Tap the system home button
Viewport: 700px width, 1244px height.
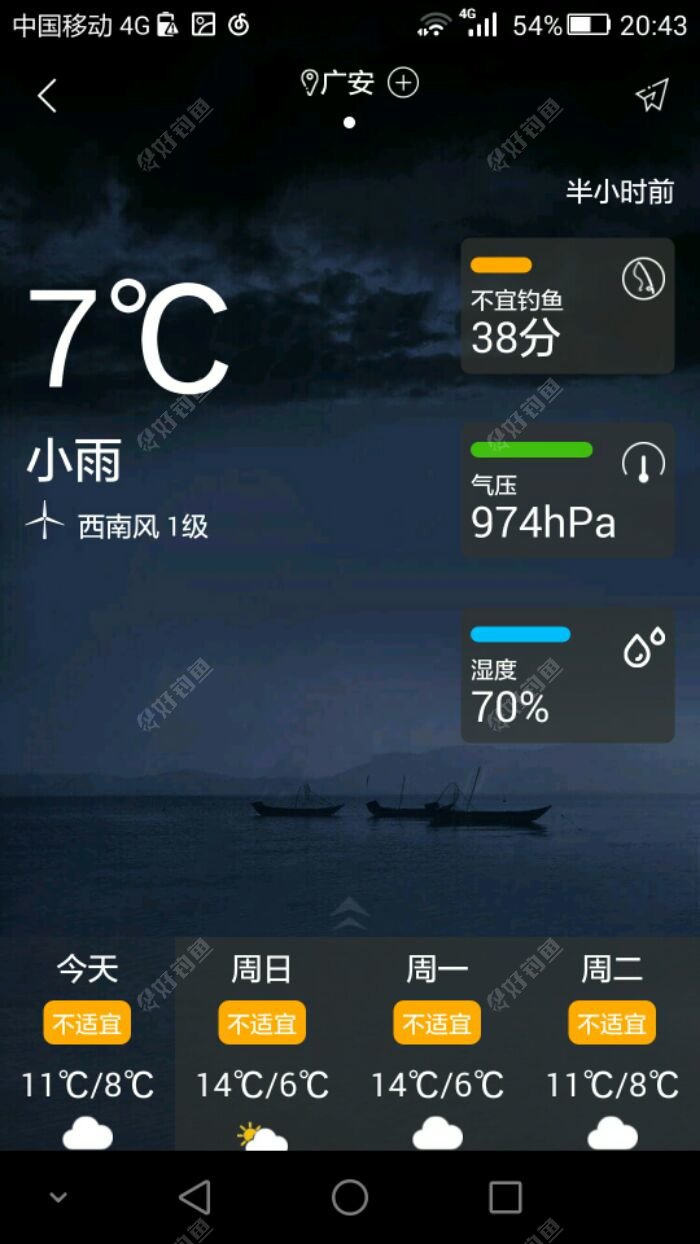coord(350,1197)
